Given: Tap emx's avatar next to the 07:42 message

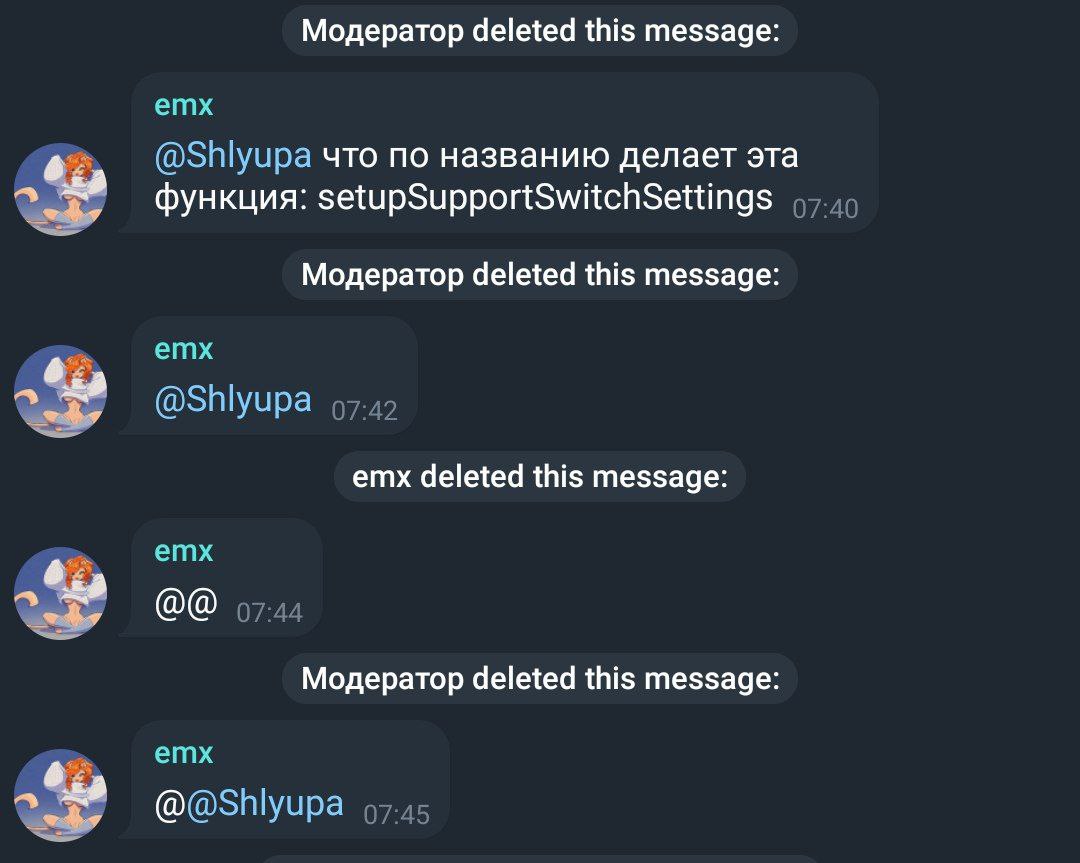Looking at the screenshot, I should 60,391.
